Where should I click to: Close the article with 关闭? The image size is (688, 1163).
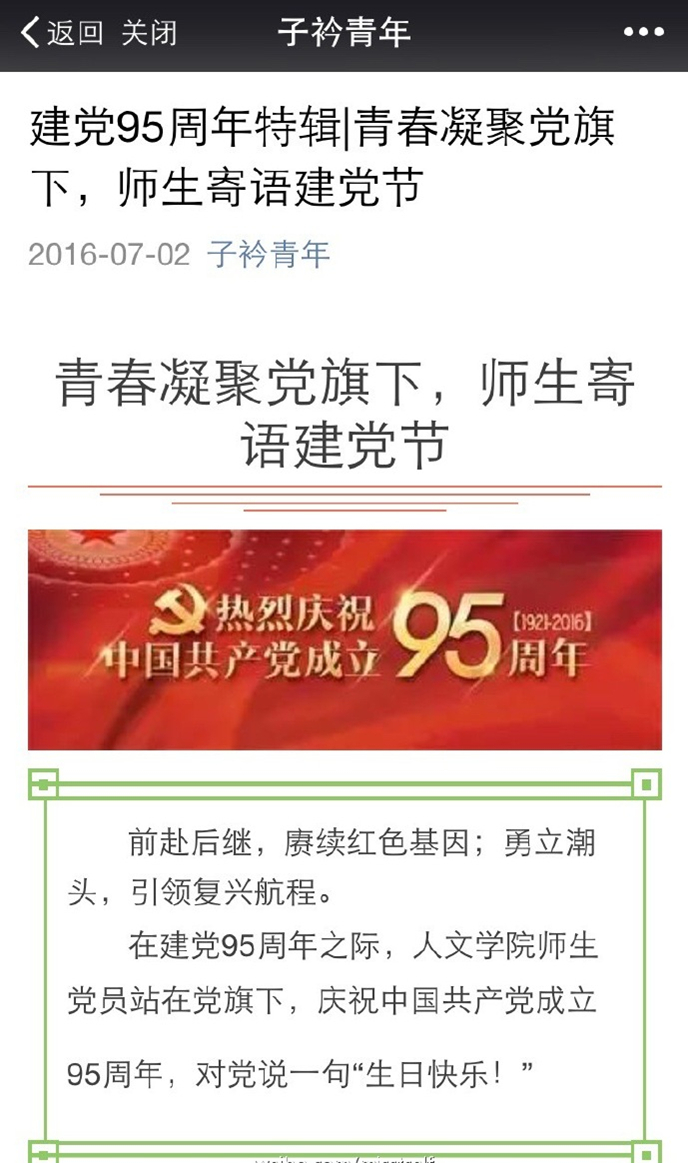click(x=149, y=33)
